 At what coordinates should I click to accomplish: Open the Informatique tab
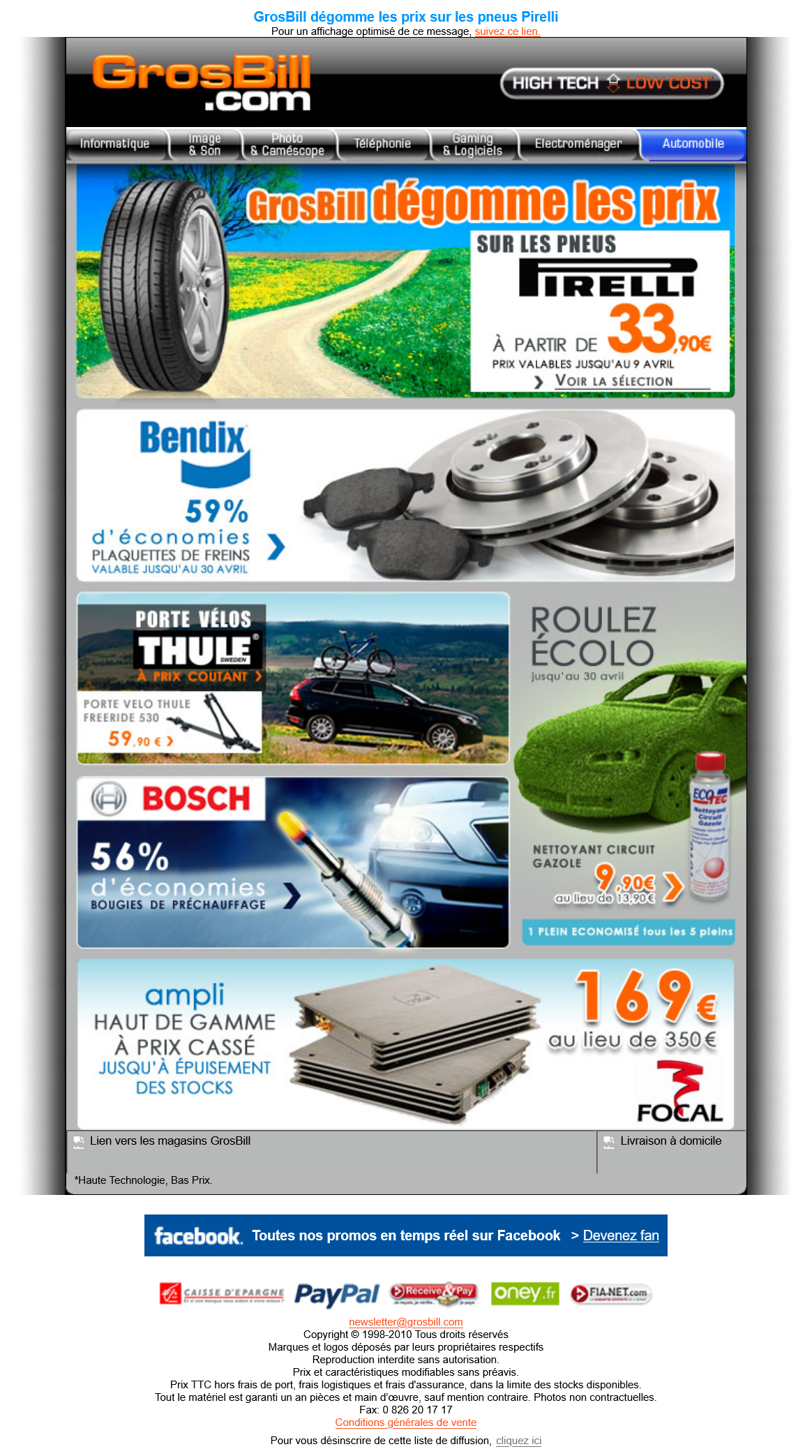point(115,144)
